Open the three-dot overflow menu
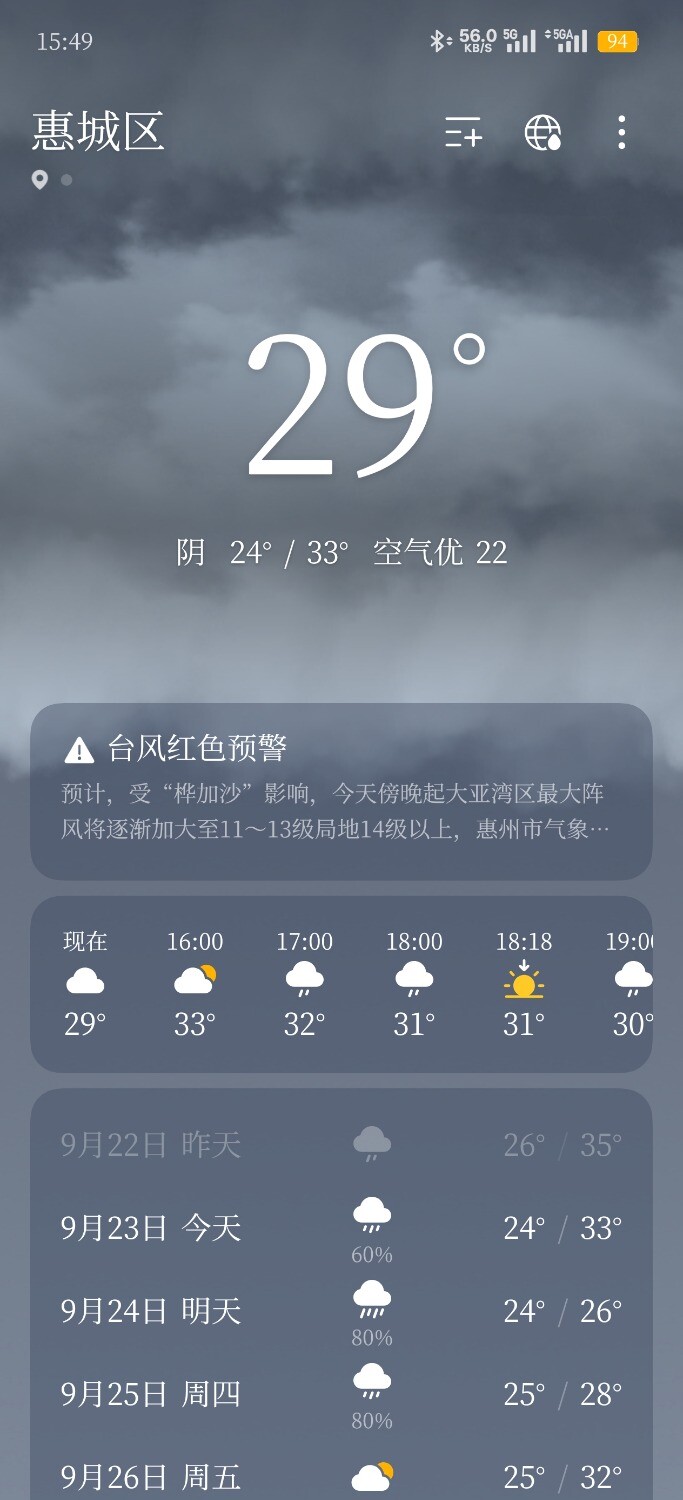This screenshot has height=1500, width=683. pos(622,132)
